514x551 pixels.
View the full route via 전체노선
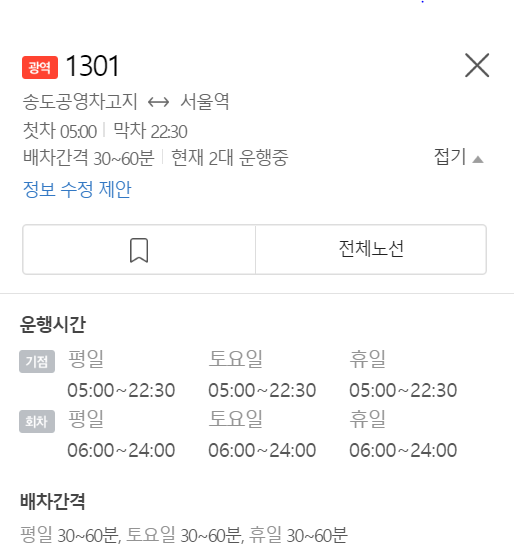click(371, 249)
